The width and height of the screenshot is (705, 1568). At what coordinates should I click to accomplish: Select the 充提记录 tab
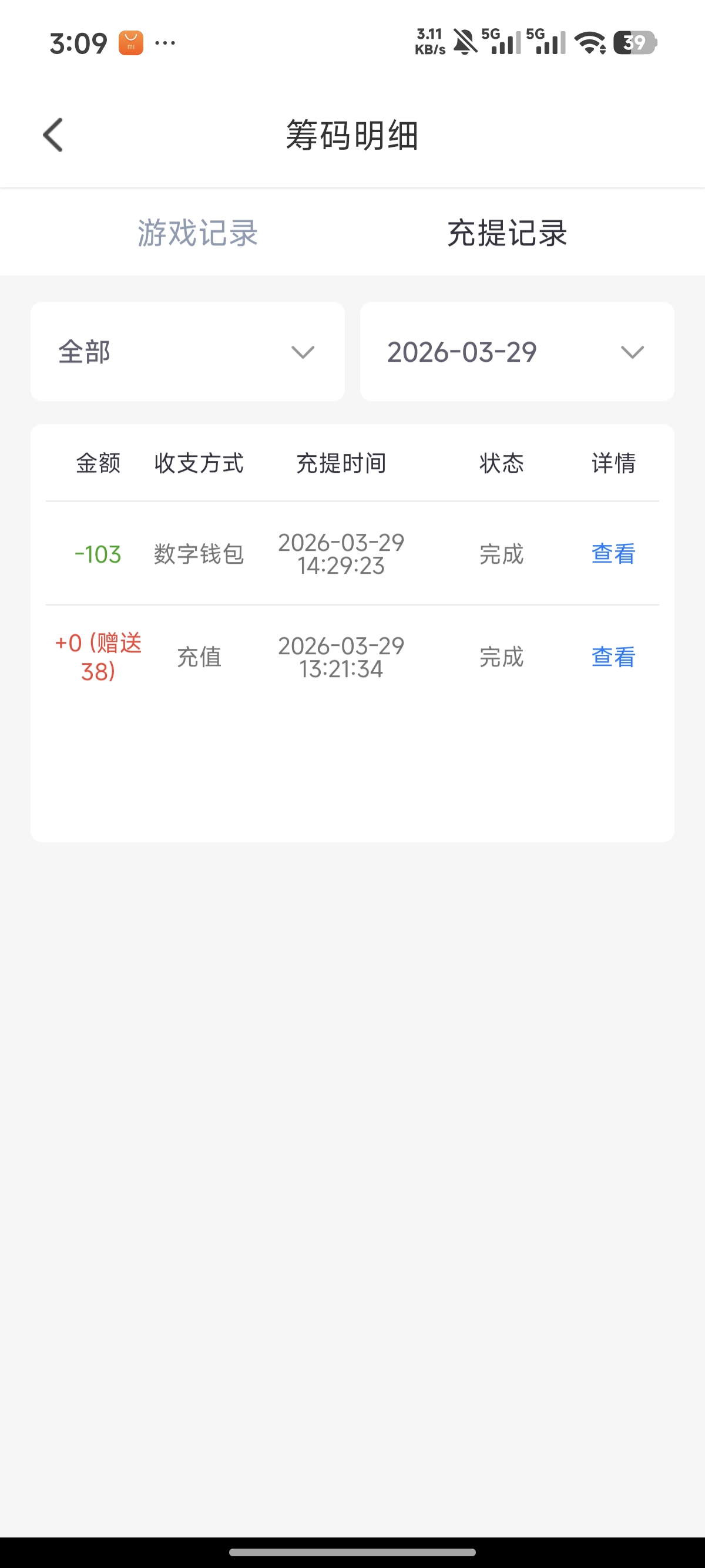coord(506,234)
